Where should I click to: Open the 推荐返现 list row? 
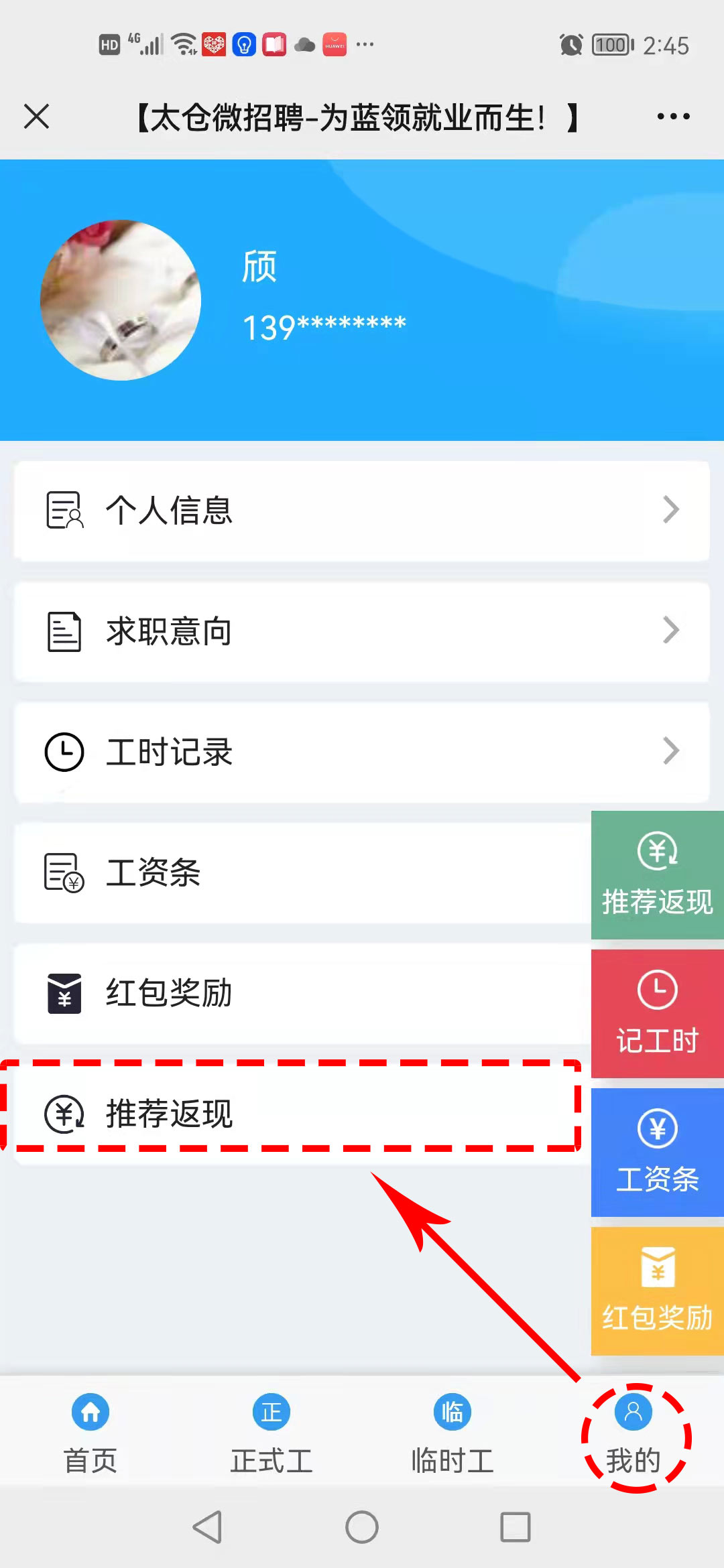point(302,1114)
